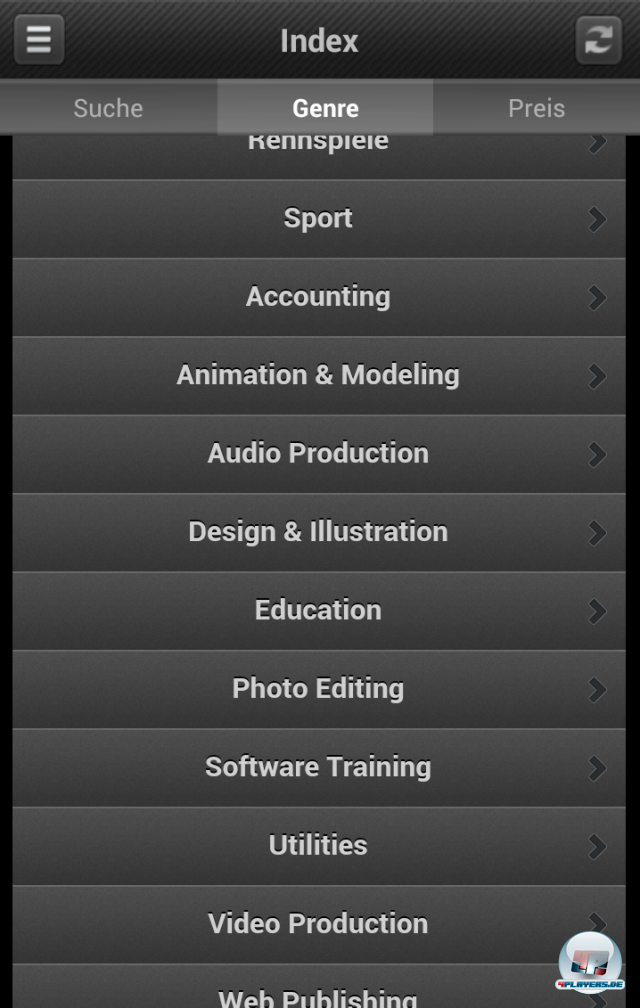640x1008 pixels.
Task: Open the Sport genre
Action: point(318,219)
